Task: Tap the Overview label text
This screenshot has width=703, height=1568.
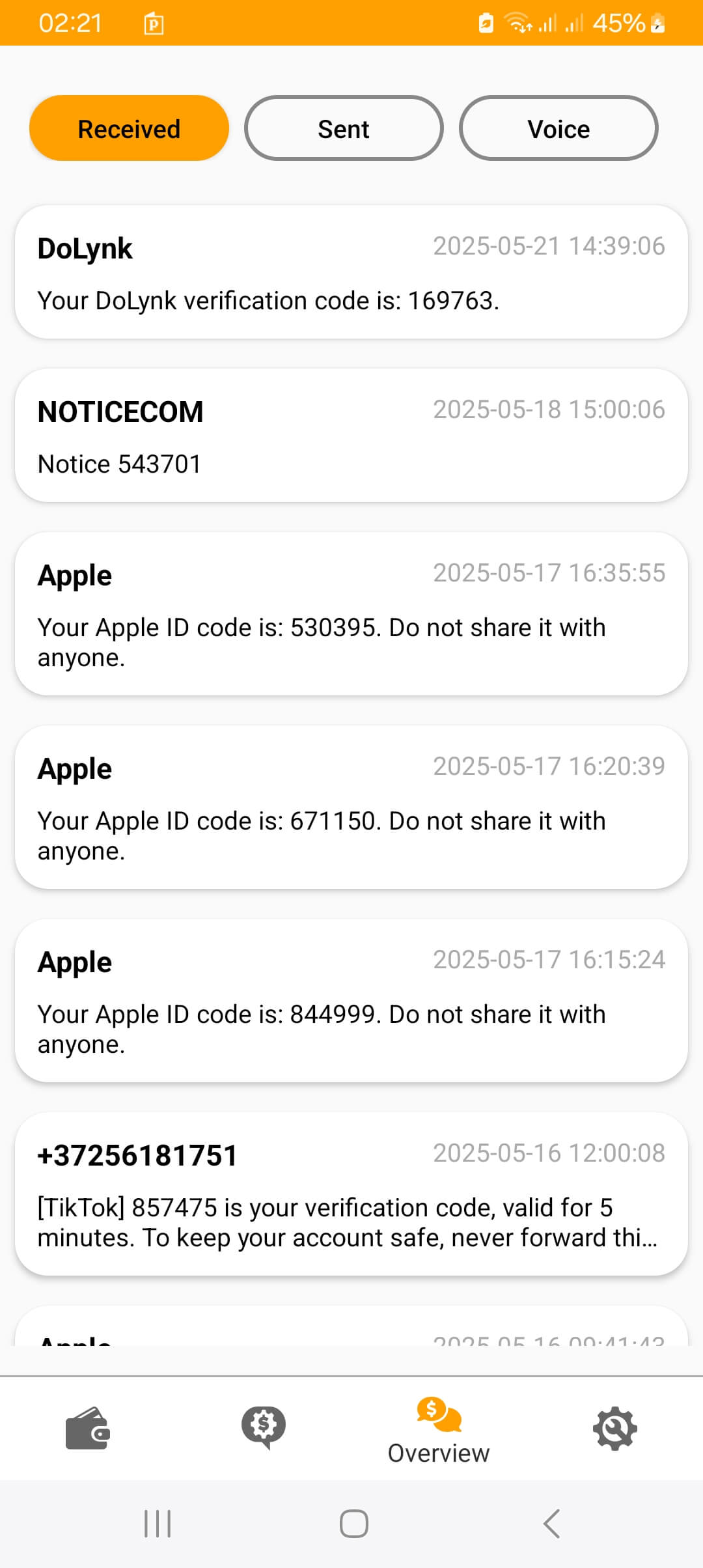Action: (438, 1452)
